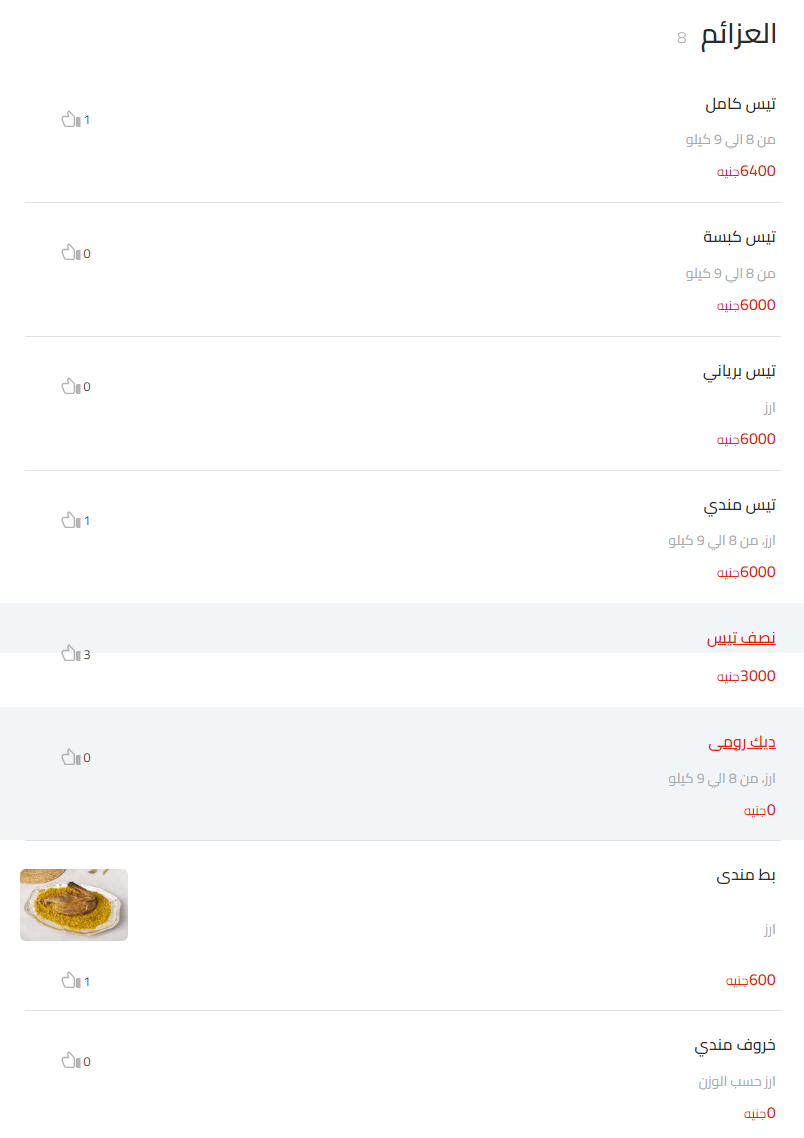
Task: Select the خروف مندي item title
Action: pyautogui.click(x=734, y=1044)
